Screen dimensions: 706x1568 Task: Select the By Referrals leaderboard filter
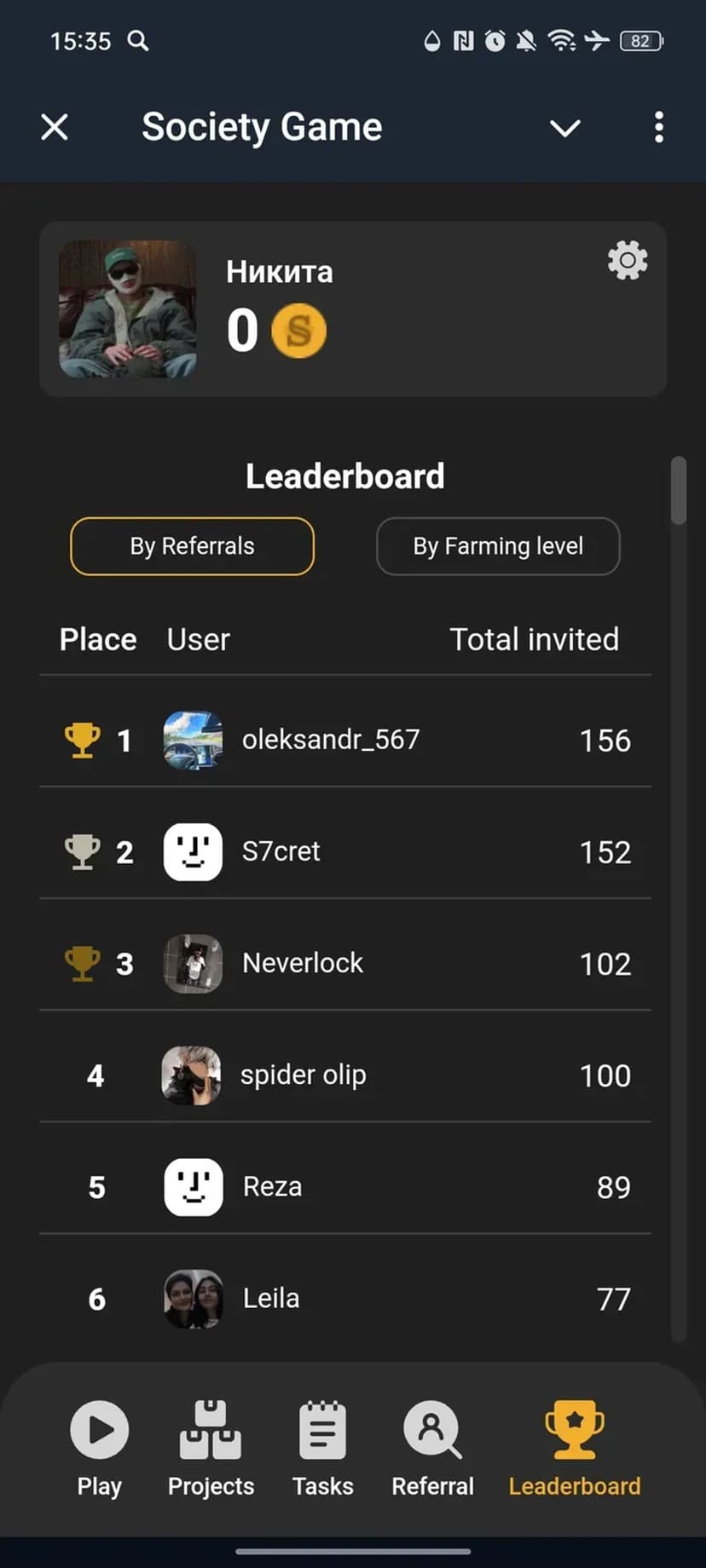click(192, 546)
